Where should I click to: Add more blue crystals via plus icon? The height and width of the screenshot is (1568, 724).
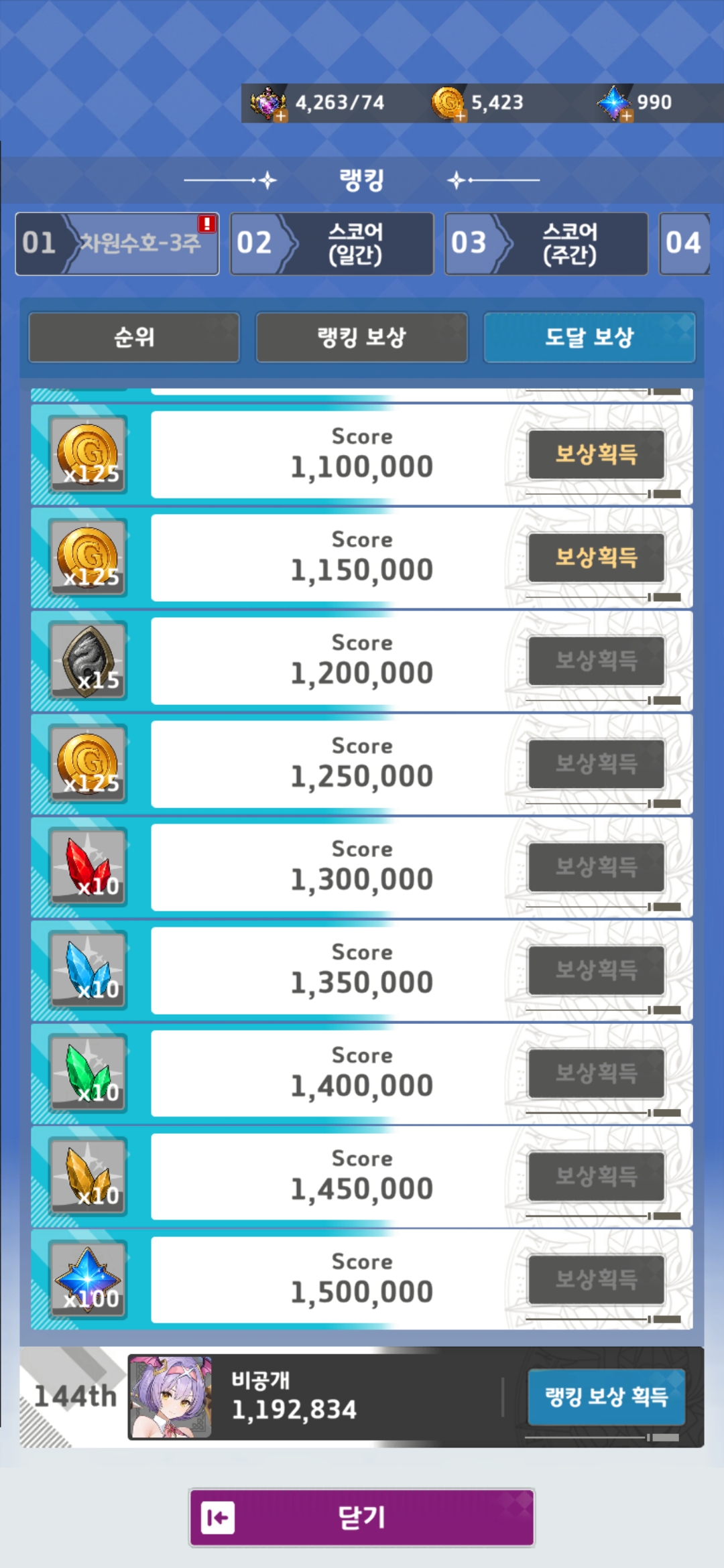click(x=626, y=116)
